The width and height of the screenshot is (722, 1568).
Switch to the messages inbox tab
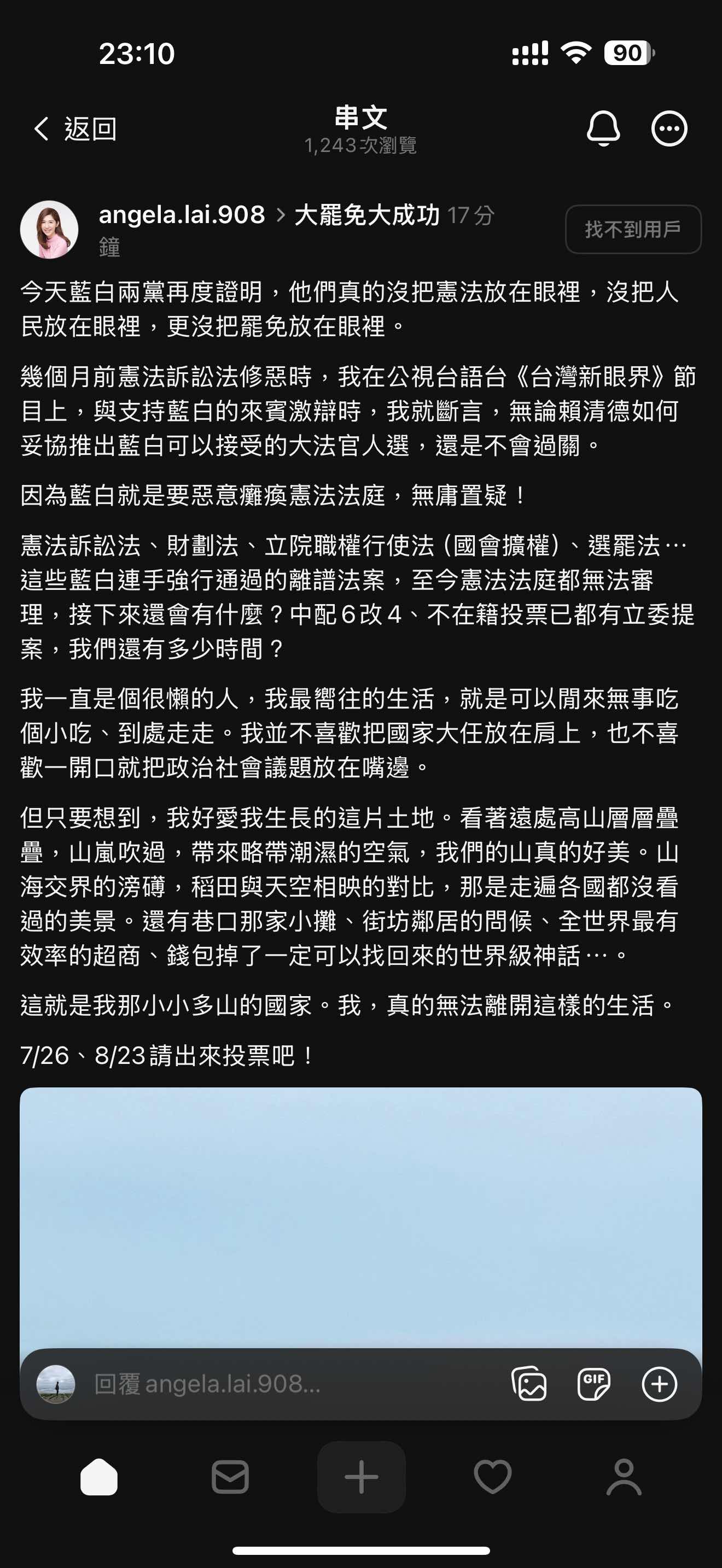click(x=230, y=1477)
